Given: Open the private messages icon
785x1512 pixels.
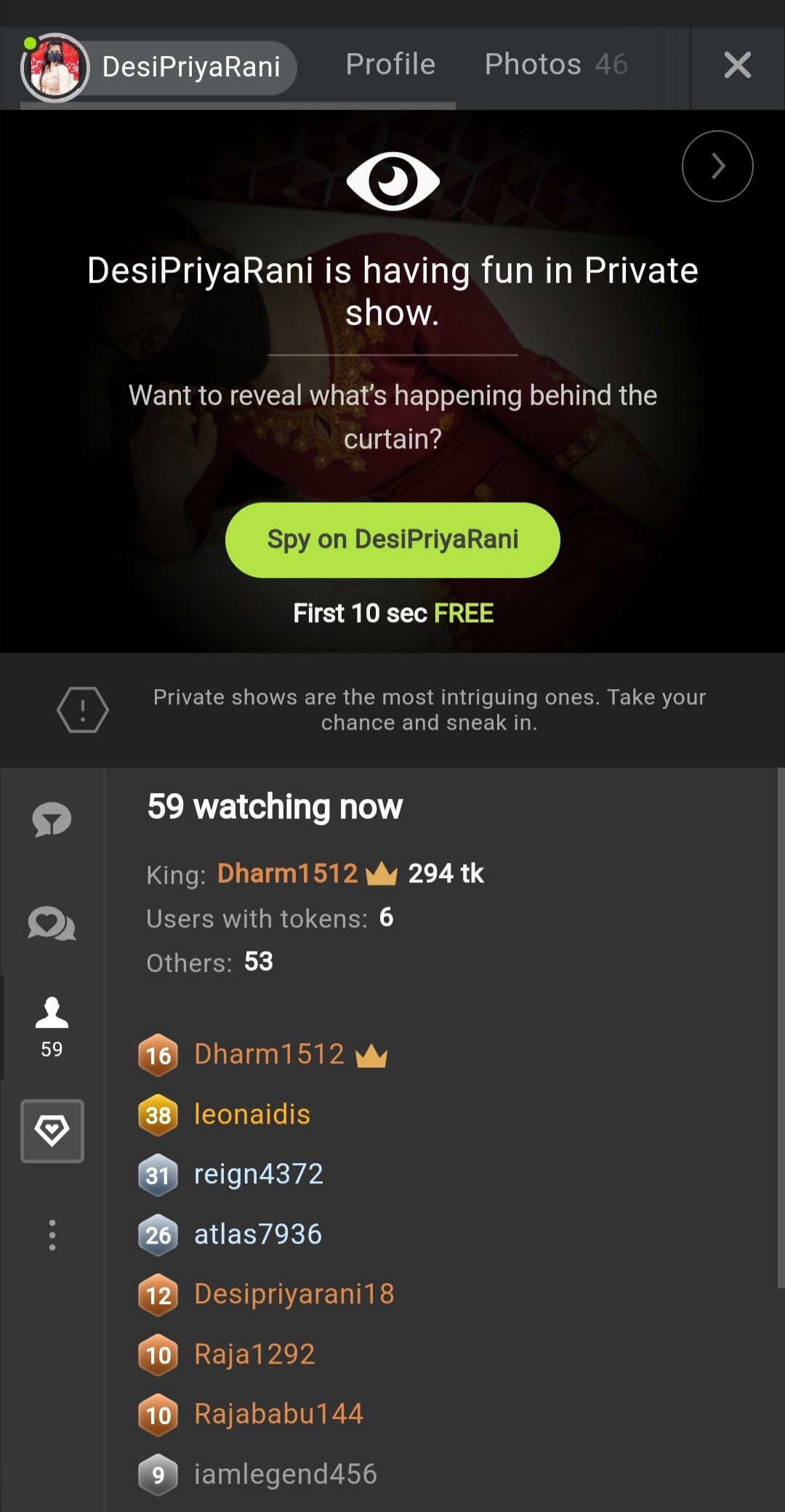Looking at the screenshot, I should click(x=52, y=923).
